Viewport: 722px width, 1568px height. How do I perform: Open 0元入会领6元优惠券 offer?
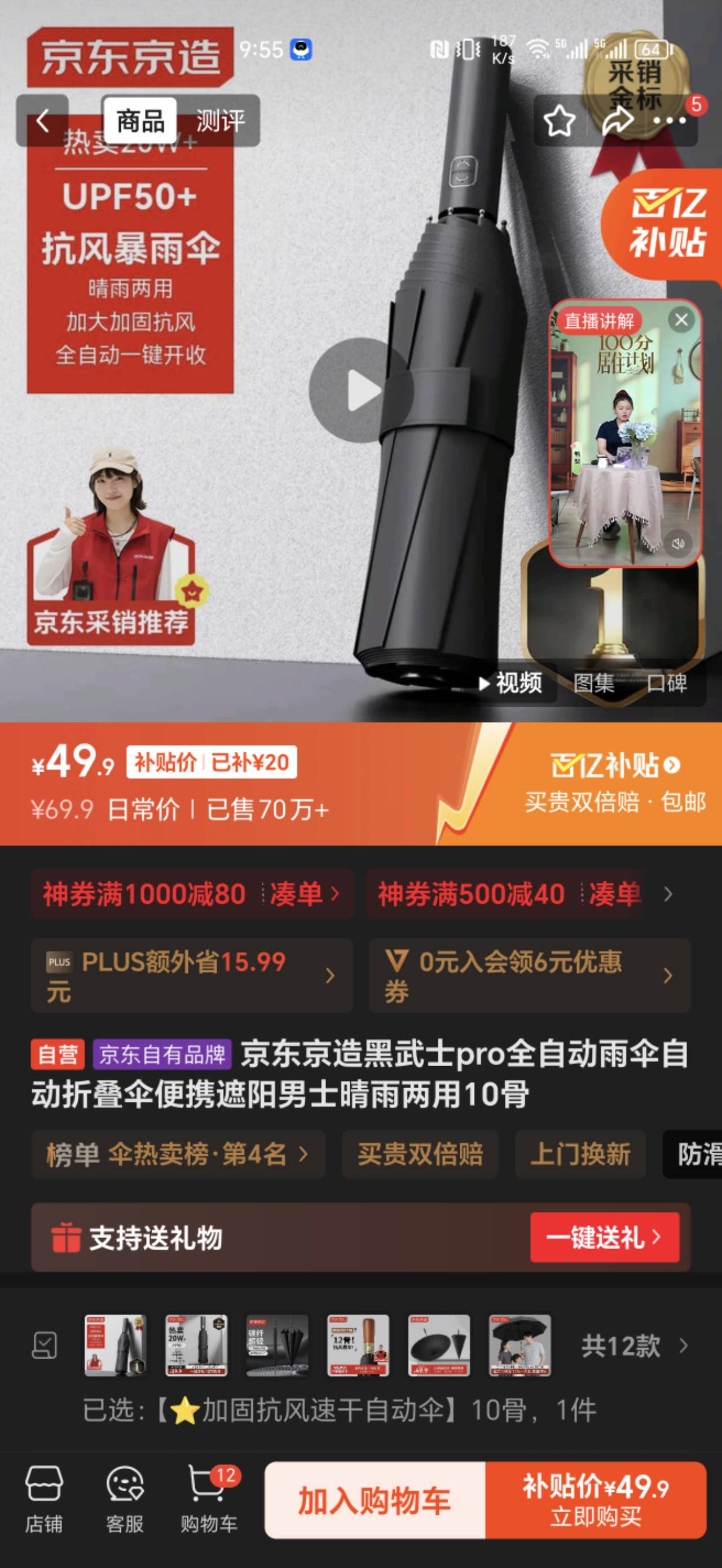[x=529, y=976]
